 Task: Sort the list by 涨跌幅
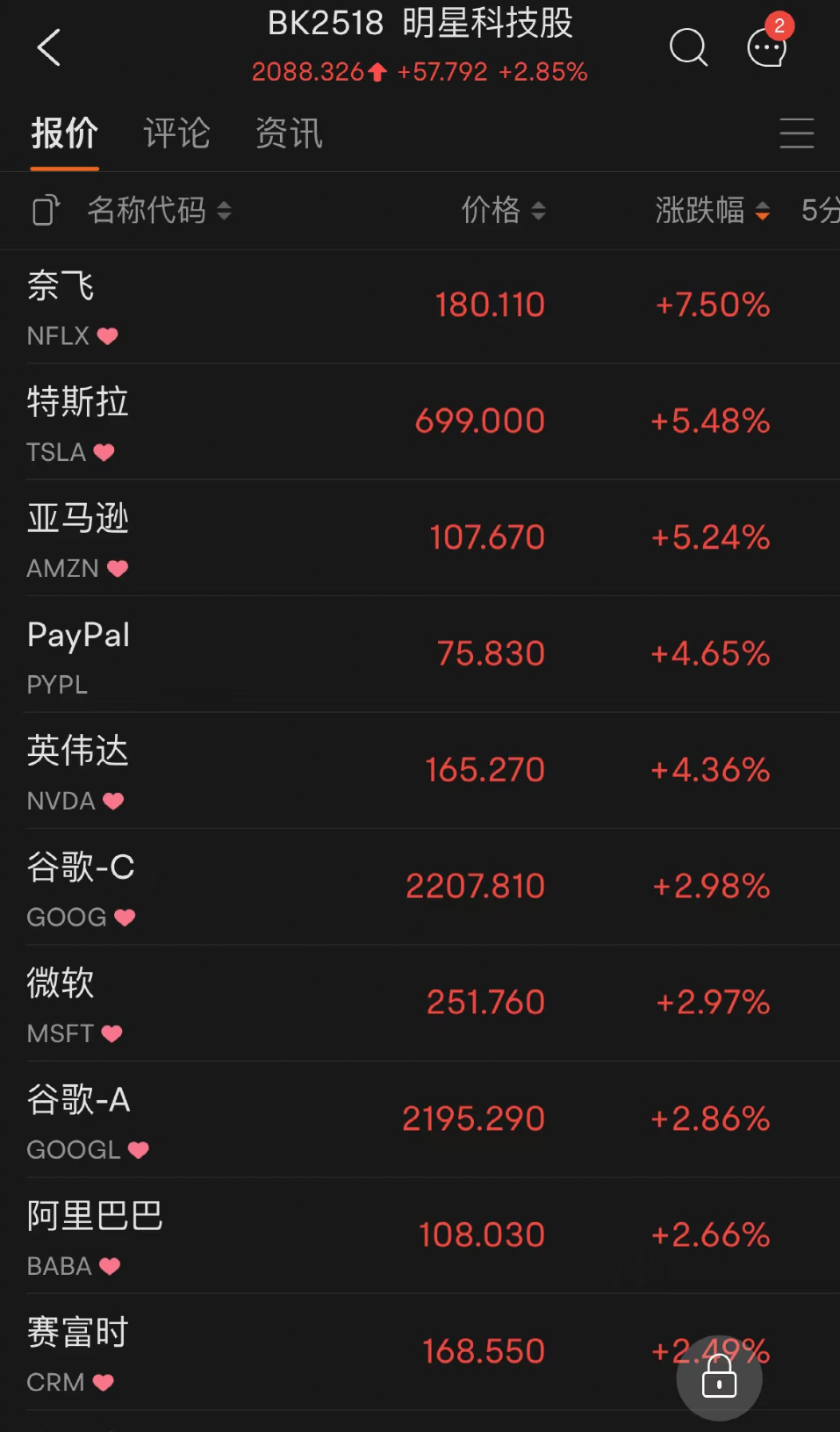point(711,211)
